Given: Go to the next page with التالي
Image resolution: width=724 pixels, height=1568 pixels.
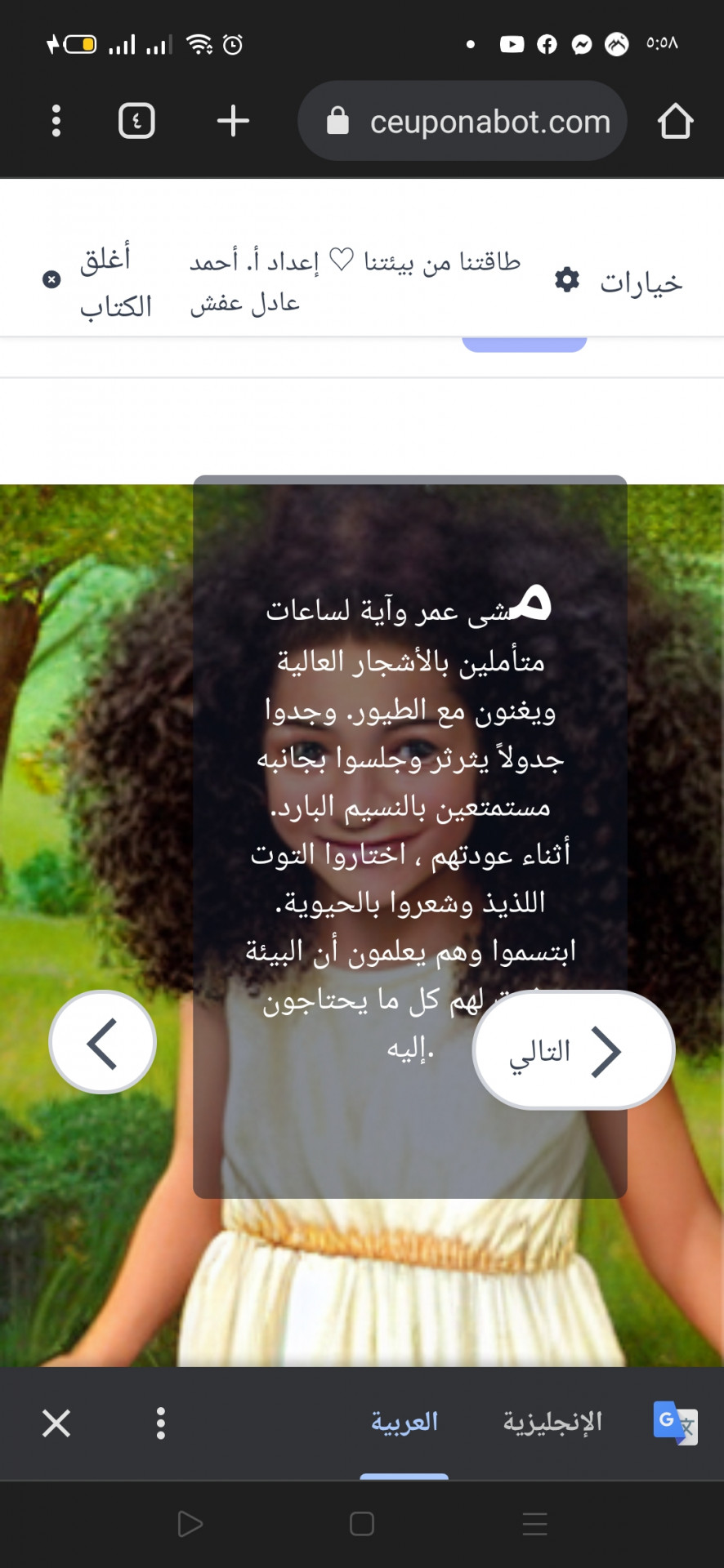Looking at the screenshot, I should (x=573, y=1050).
